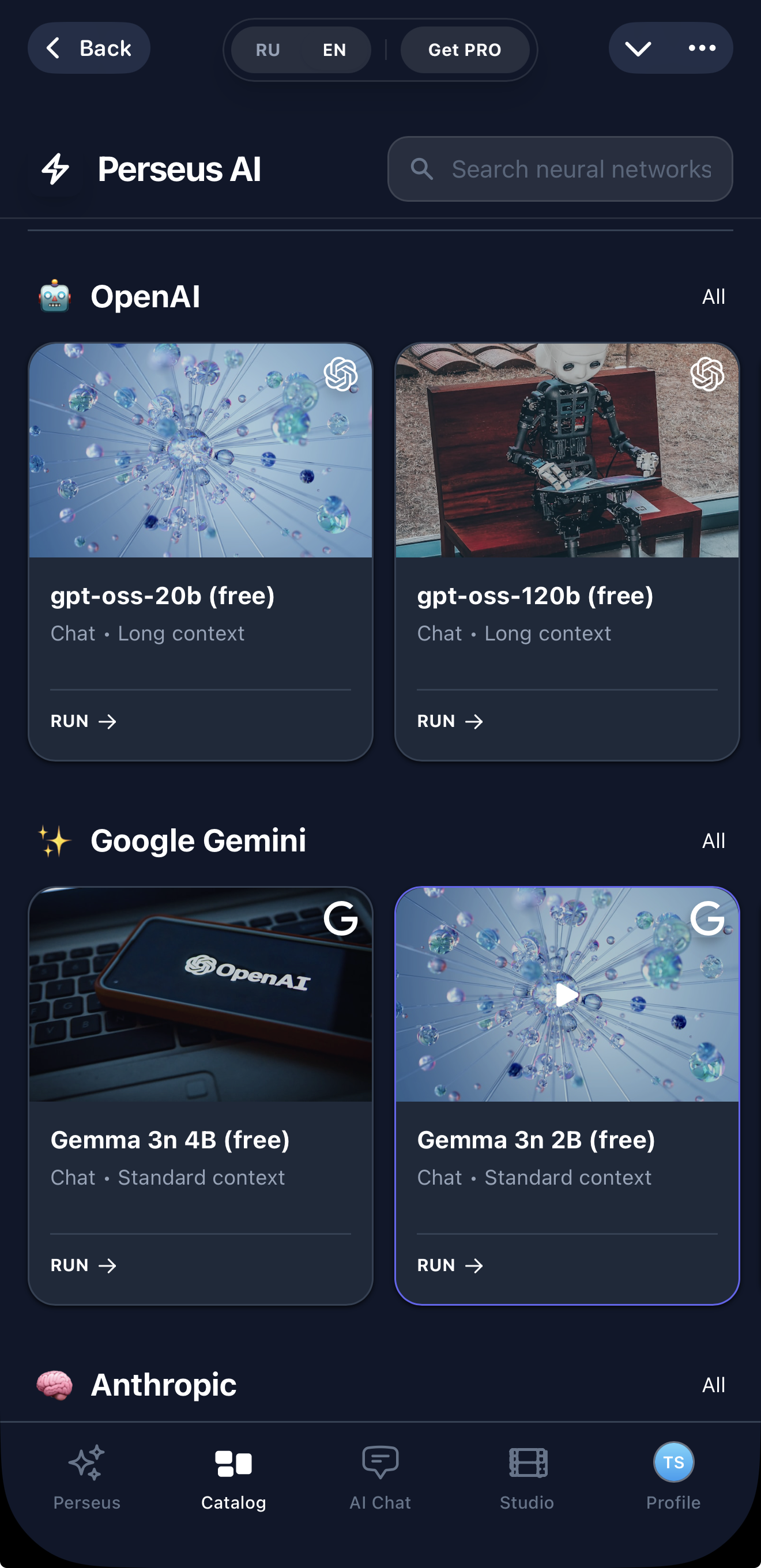This screenshot has width=761, height=1568.
Task: Run the gpt-oss-20b model
Action: 83,721
